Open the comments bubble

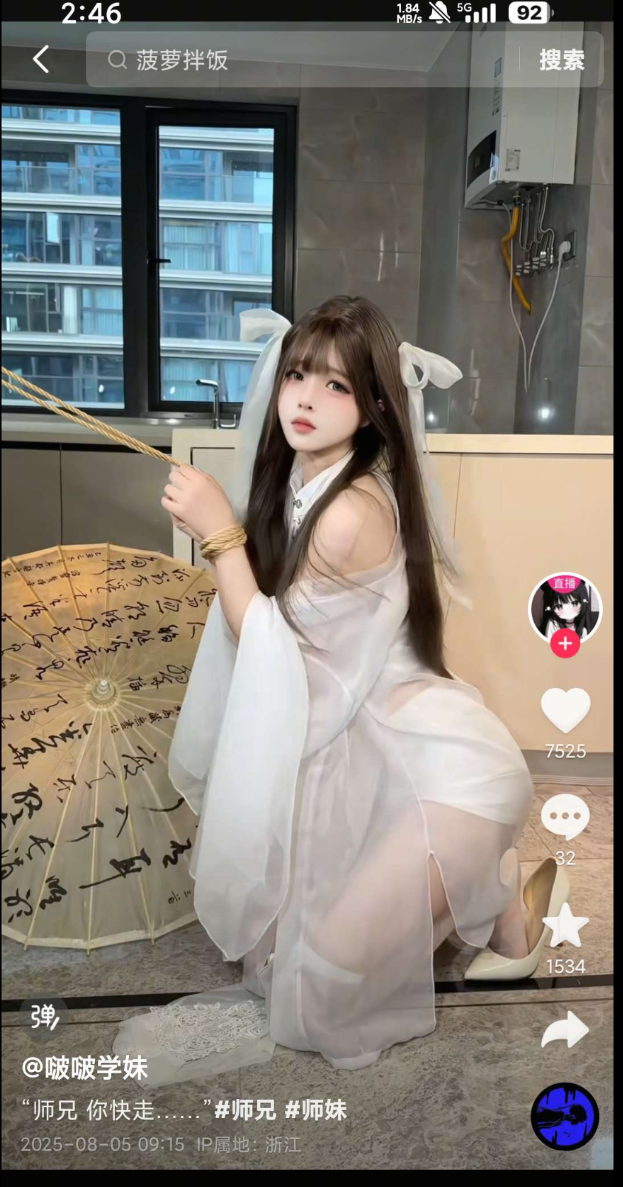tap(565, 818)
